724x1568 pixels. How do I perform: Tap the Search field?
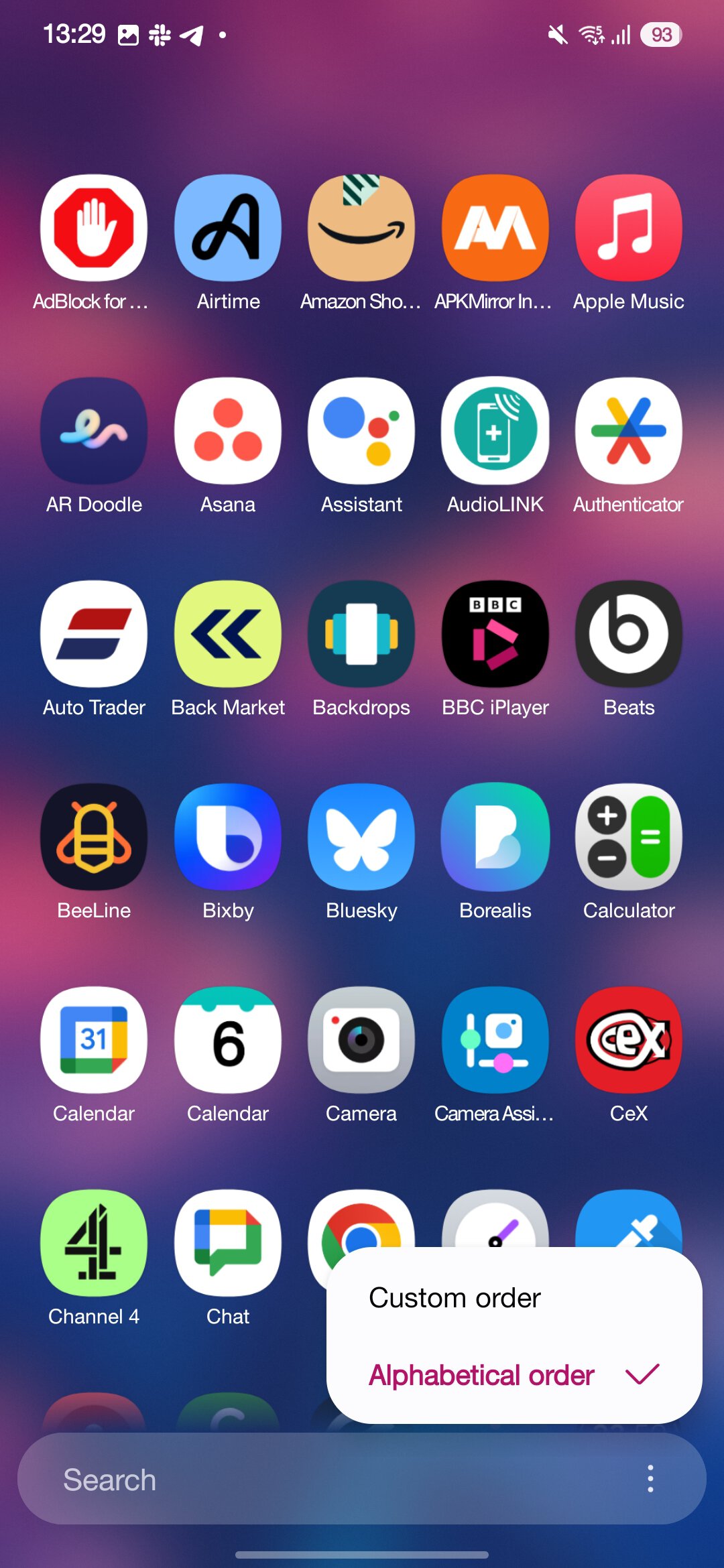point(322,1480)
